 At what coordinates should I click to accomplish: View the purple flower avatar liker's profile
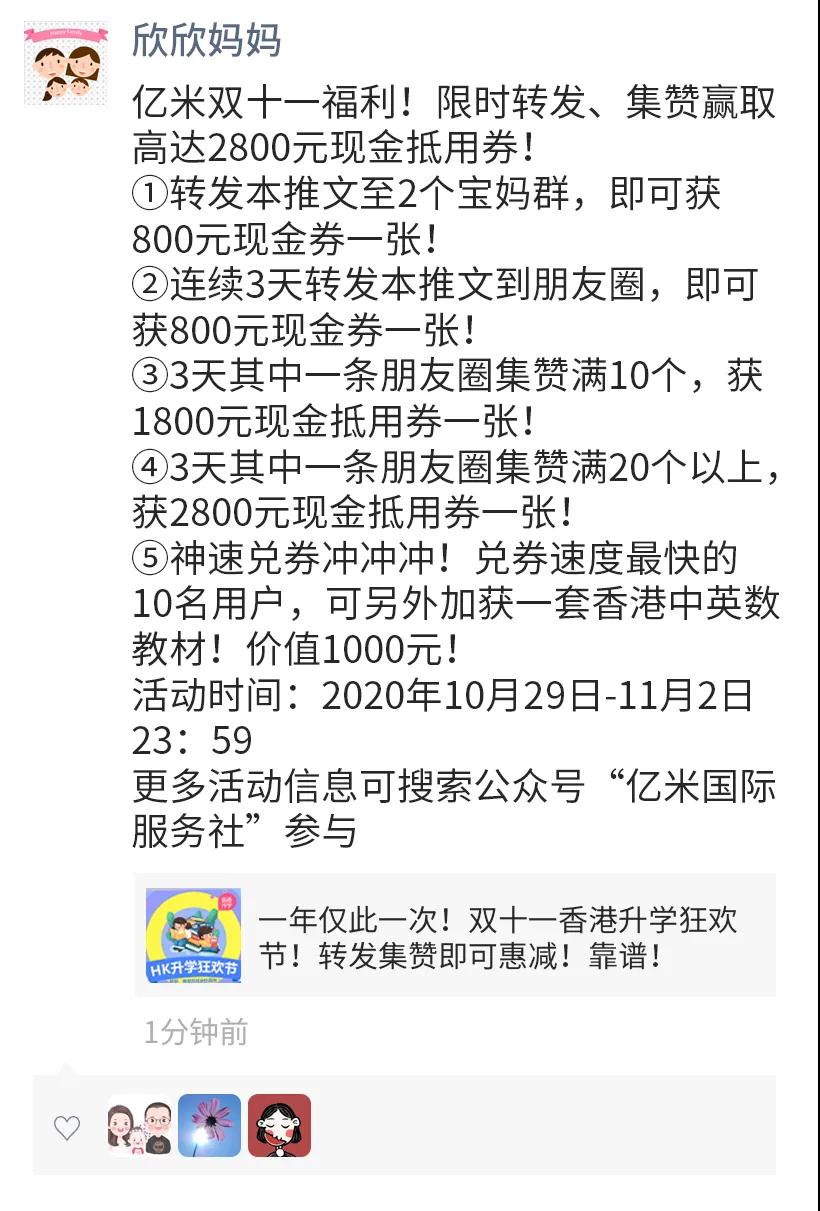coord(210,1126)
